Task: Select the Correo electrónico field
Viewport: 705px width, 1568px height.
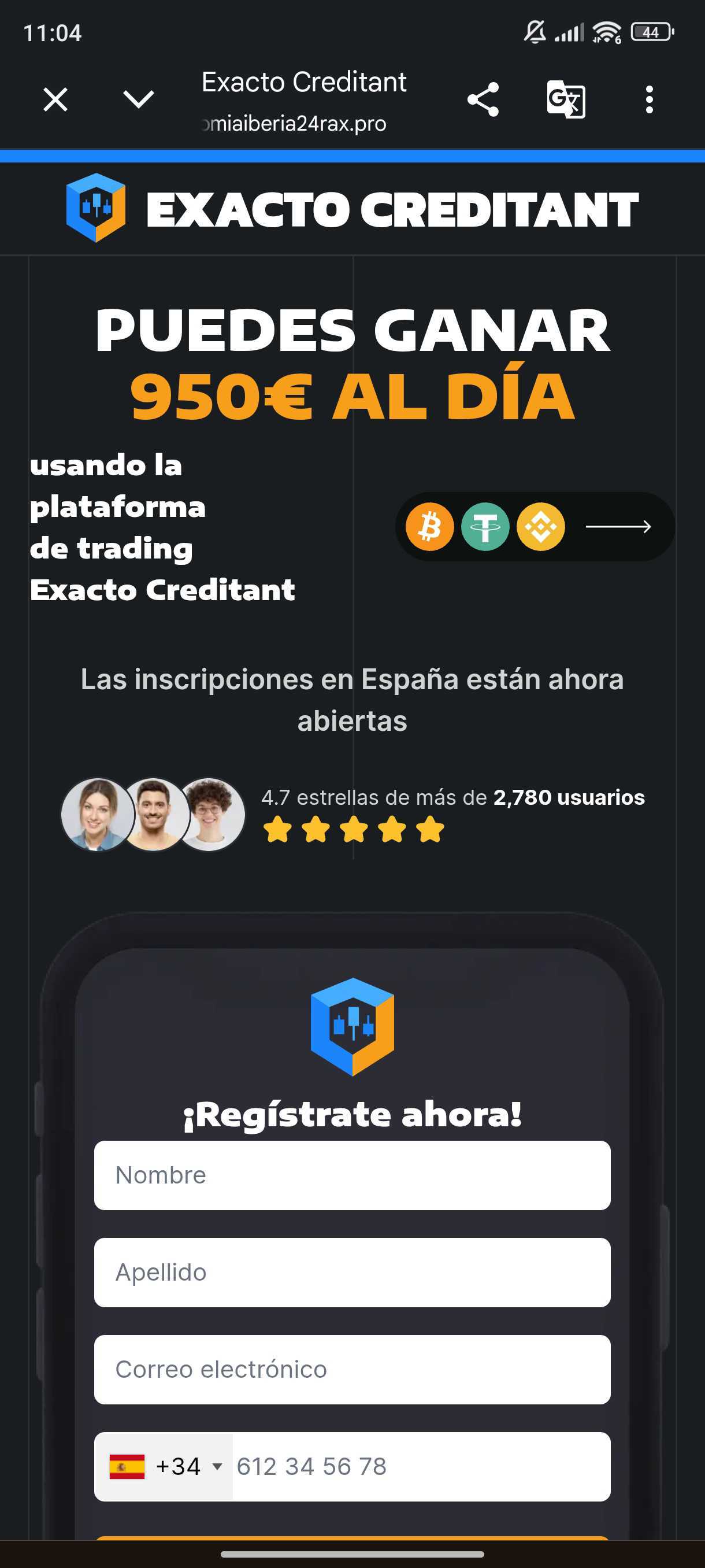Action: (352, 1370)
